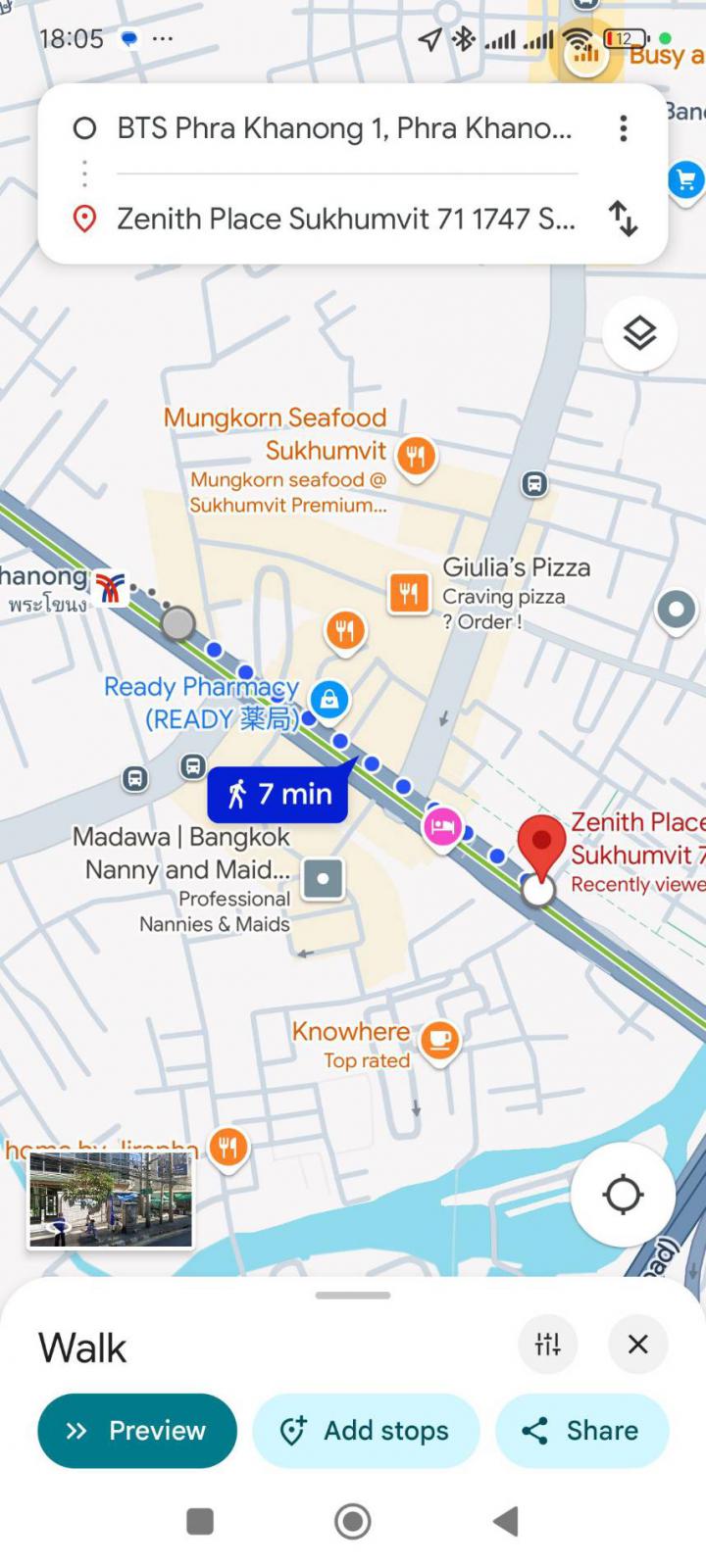Go to the system home screen
The height and width of the screenshot is (1568, 706).
click(353, 1521)
